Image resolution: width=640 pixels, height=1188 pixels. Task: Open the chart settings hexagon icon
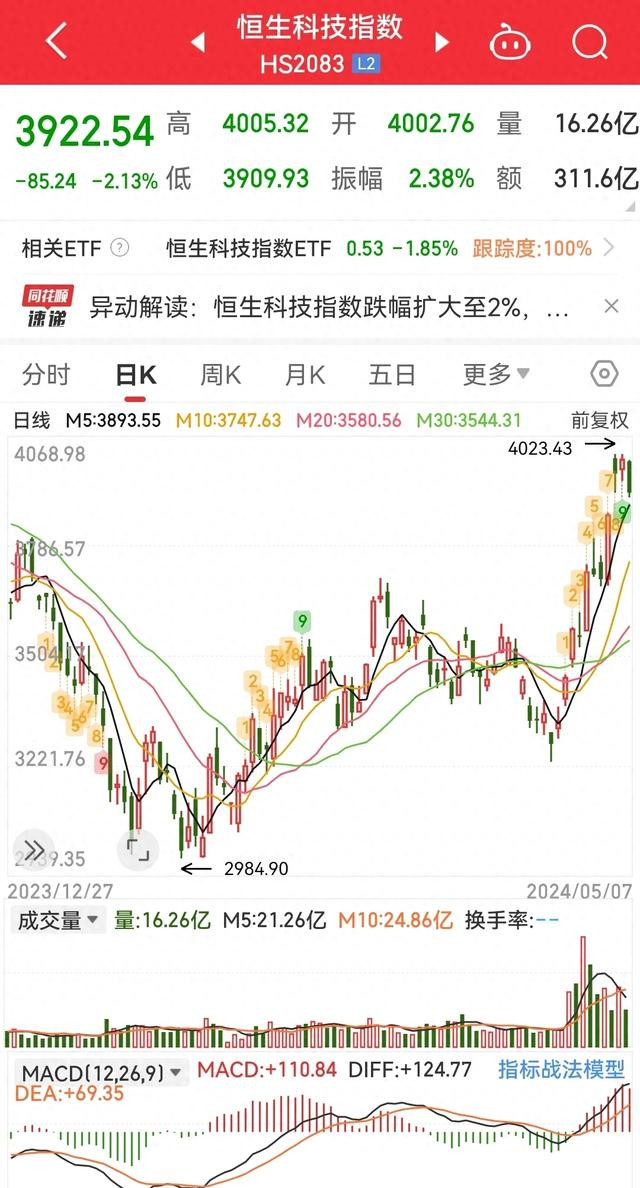[604, 374]
